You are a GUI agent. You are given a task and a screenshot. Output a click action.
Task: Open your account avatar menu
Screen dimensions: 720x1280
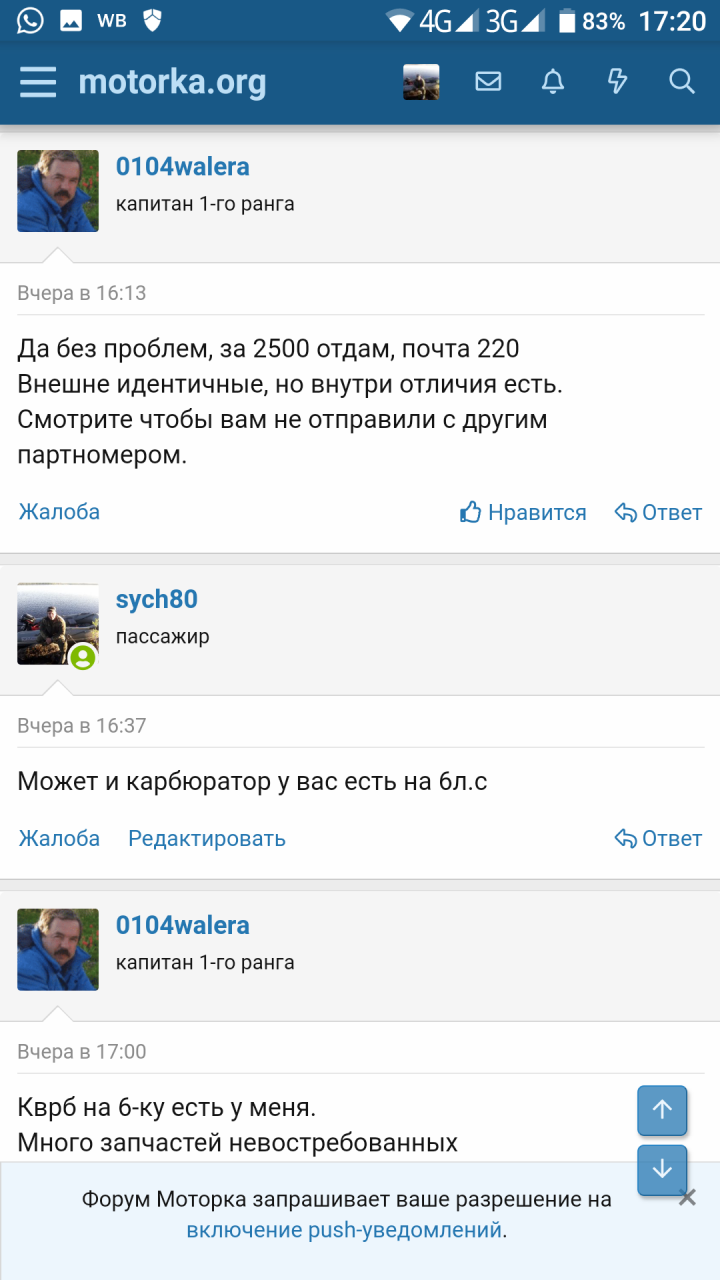(x=421, y=81)
